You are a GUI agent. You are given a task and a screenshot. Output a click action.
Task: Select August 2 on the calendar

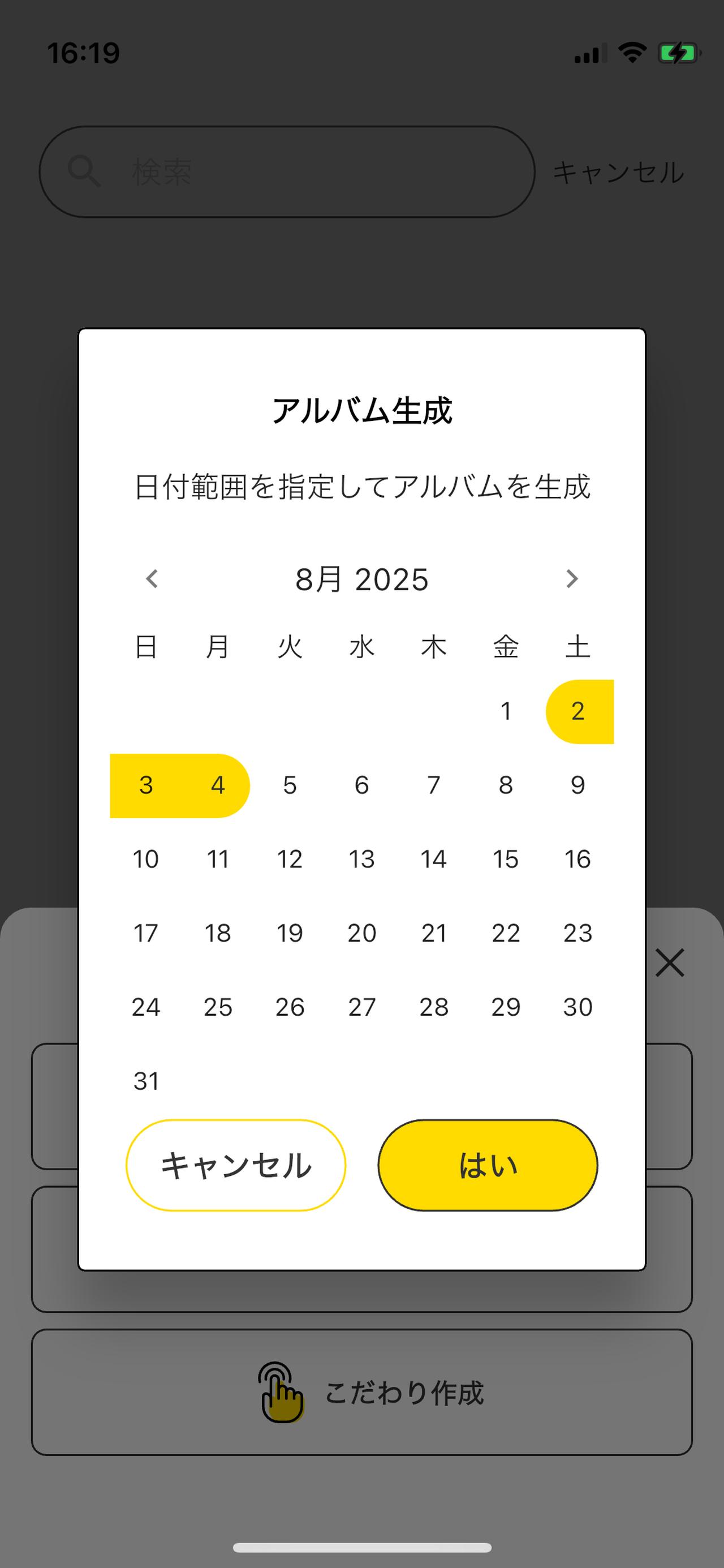pyautogui.click(x=578, y=710)
